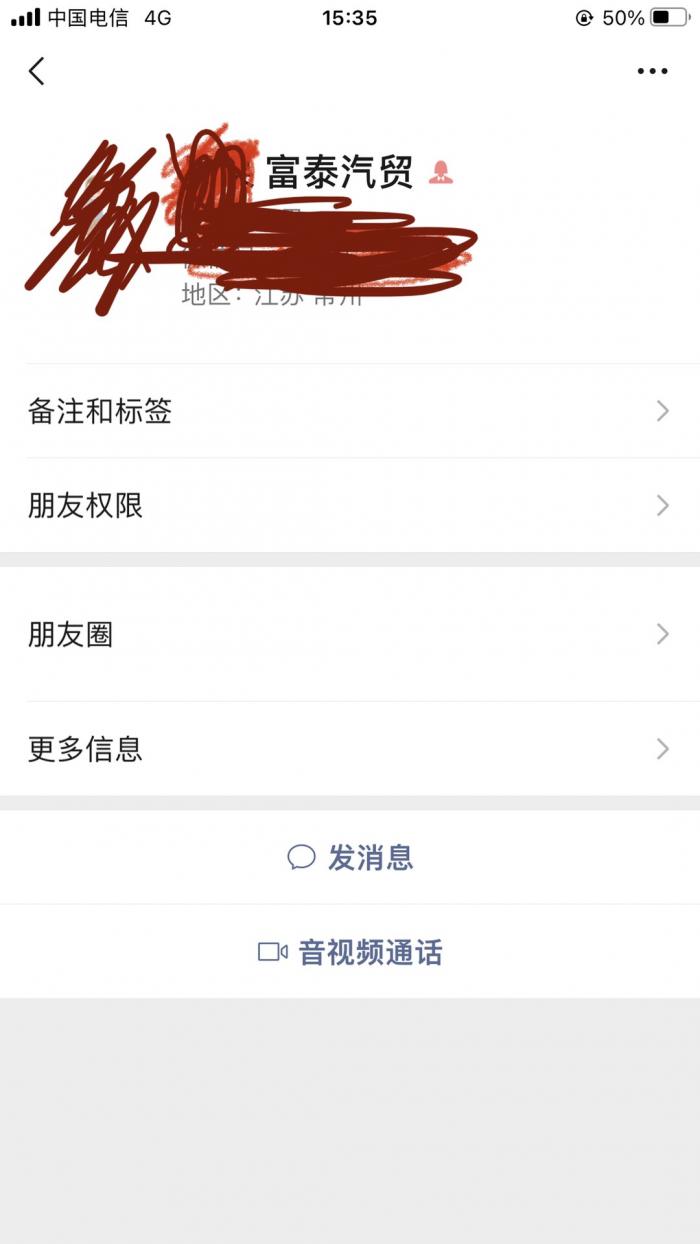Tap 发消息 to send a message
Viewport: 700px width, 1244px height.
click(x=350, y=858)
